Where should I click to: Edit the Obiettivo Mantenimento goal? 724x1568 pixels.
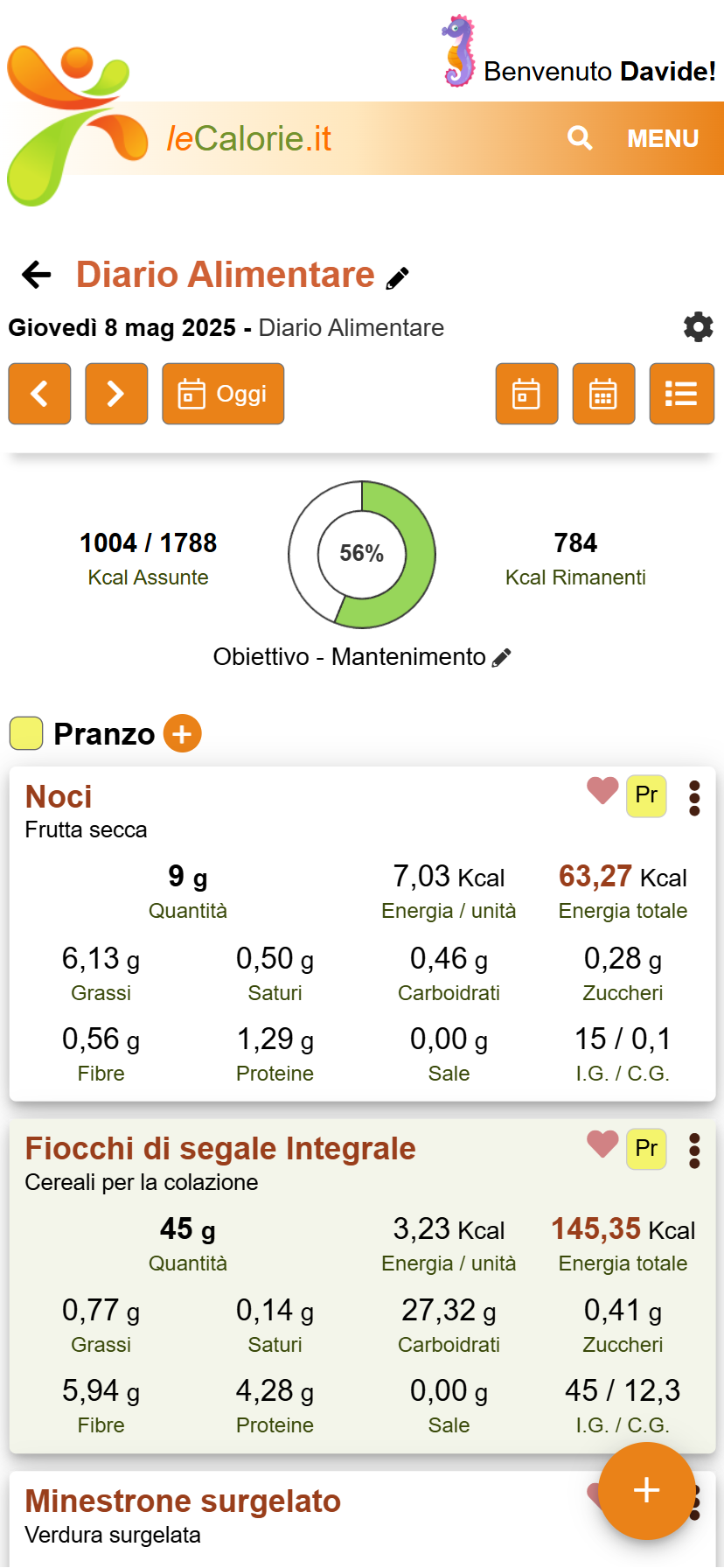(502, 658)
